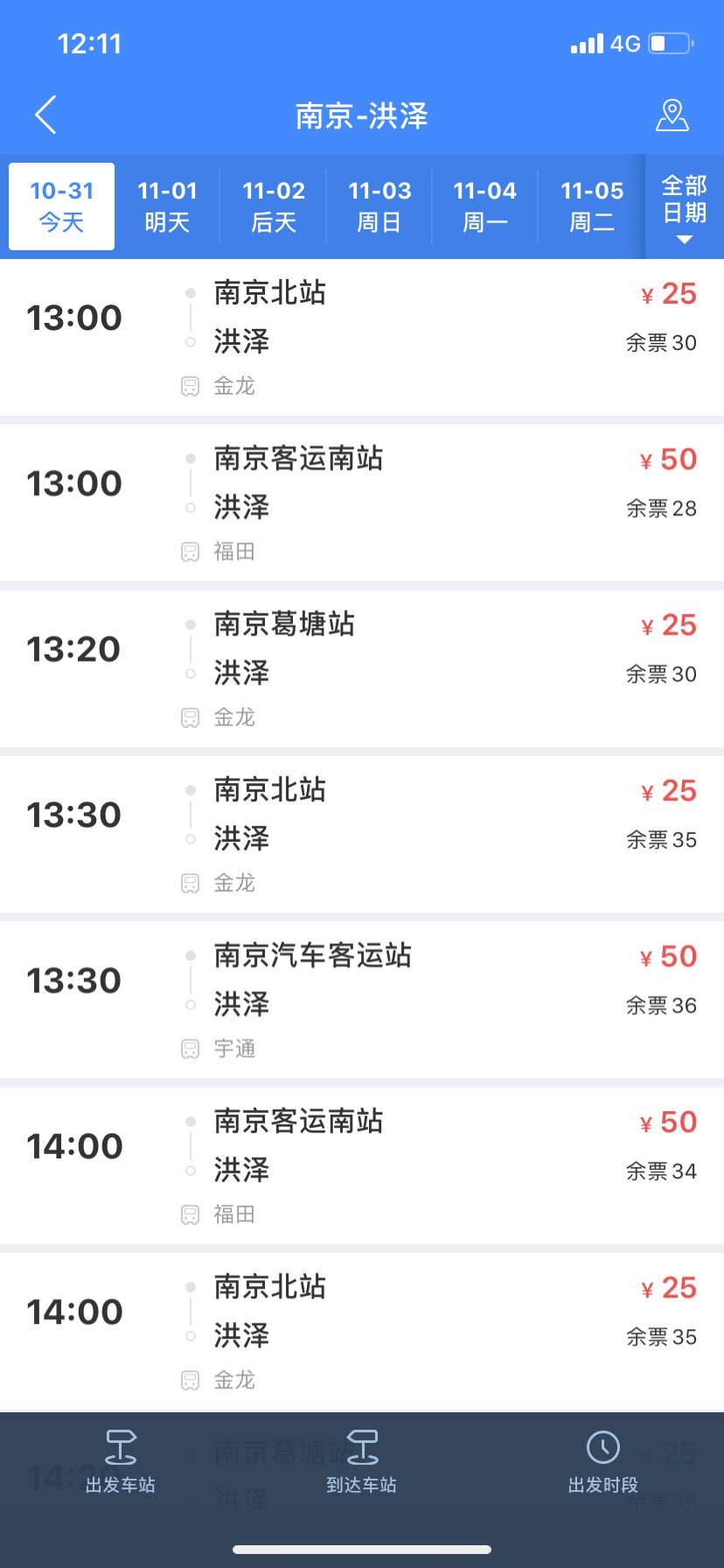Go back using the top-left arrow
The height and width of the screenshot is (1568, 724).
pyautogui.click(x=45, y=115)
